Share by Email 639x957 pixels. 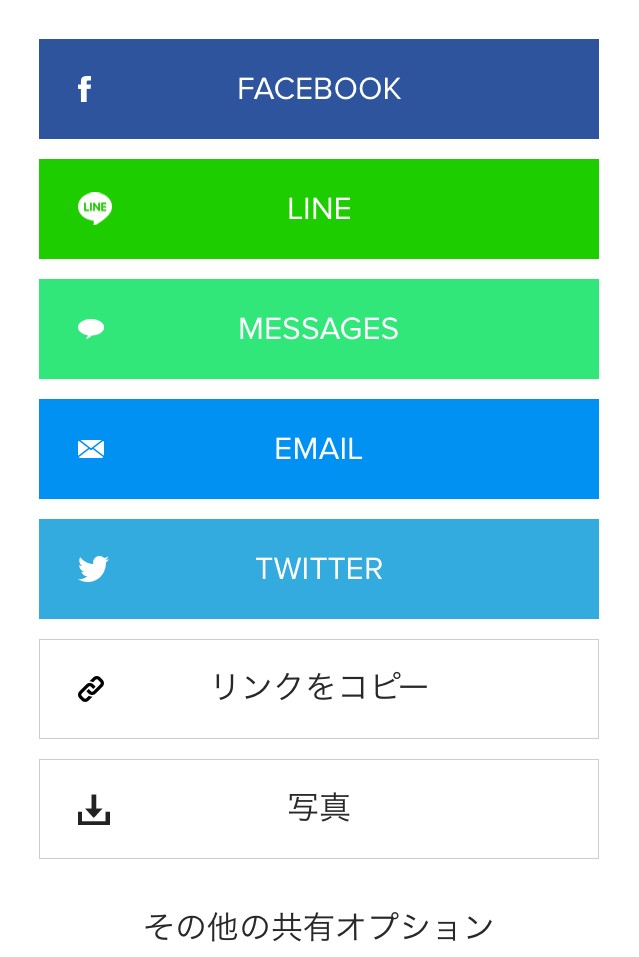[x=318, y=449]
